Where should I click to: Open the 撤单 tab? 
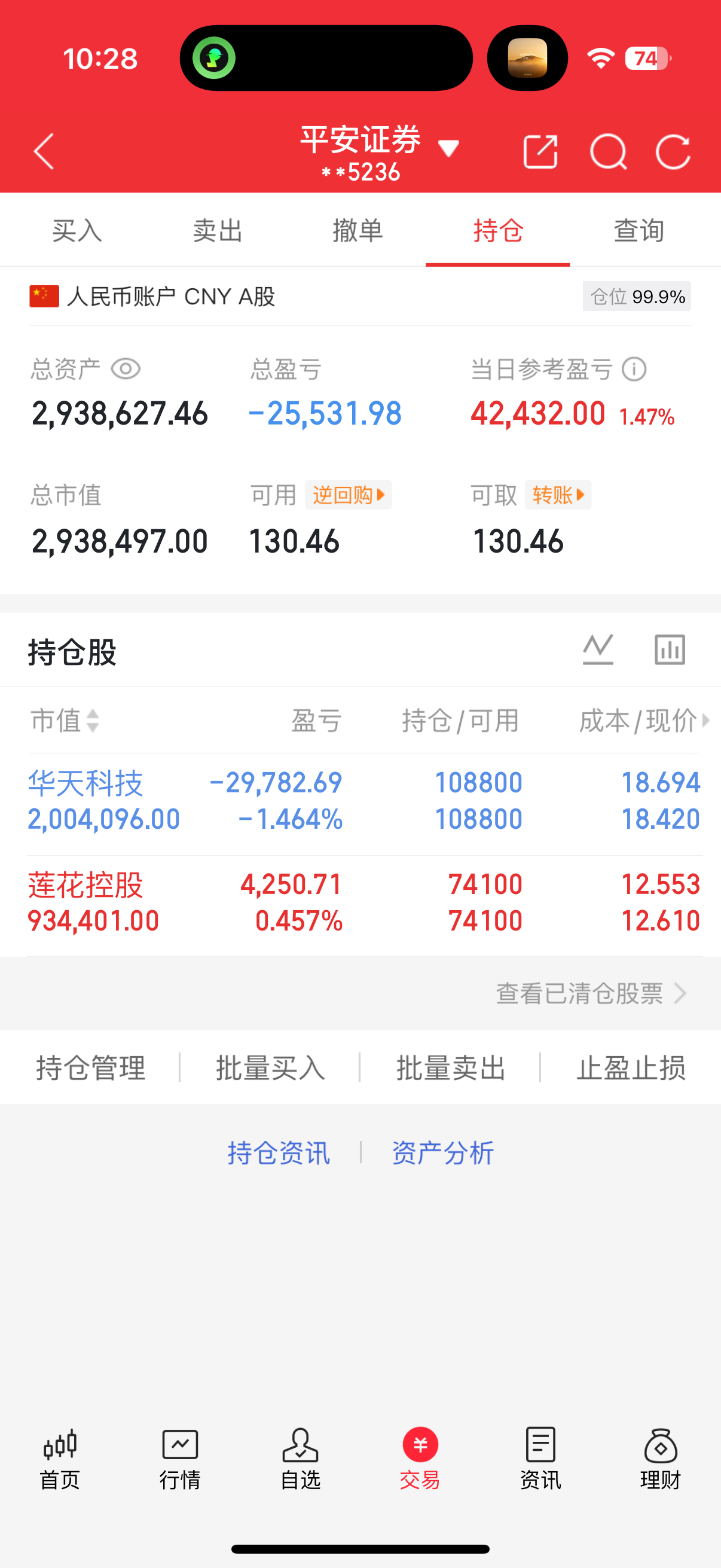tap(358, 231)
